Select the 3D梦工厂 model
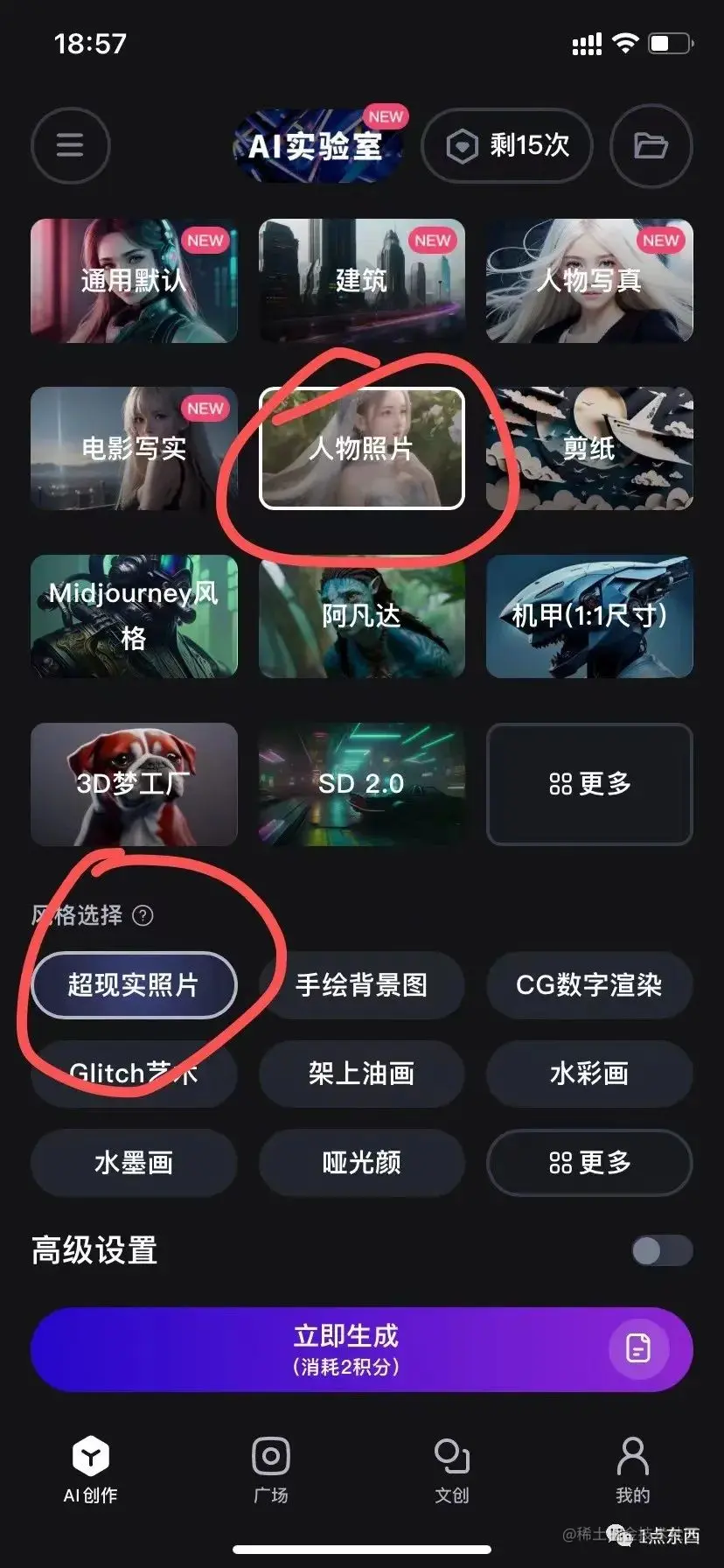Image resolution: width=724 pixels, height=1568 pixels. pos(134,784)
